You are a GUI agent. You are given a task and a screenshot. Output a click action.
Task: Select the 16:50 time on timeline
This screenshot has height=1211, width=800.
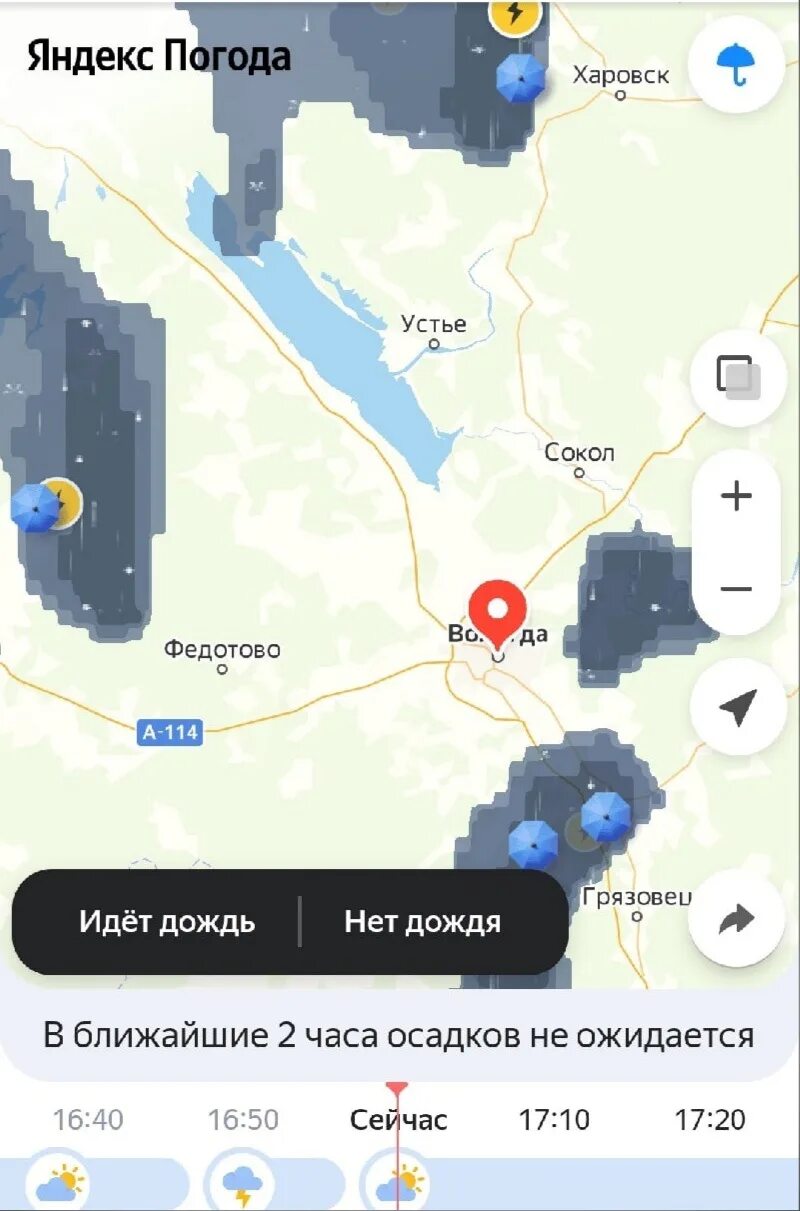(243, 1119)
